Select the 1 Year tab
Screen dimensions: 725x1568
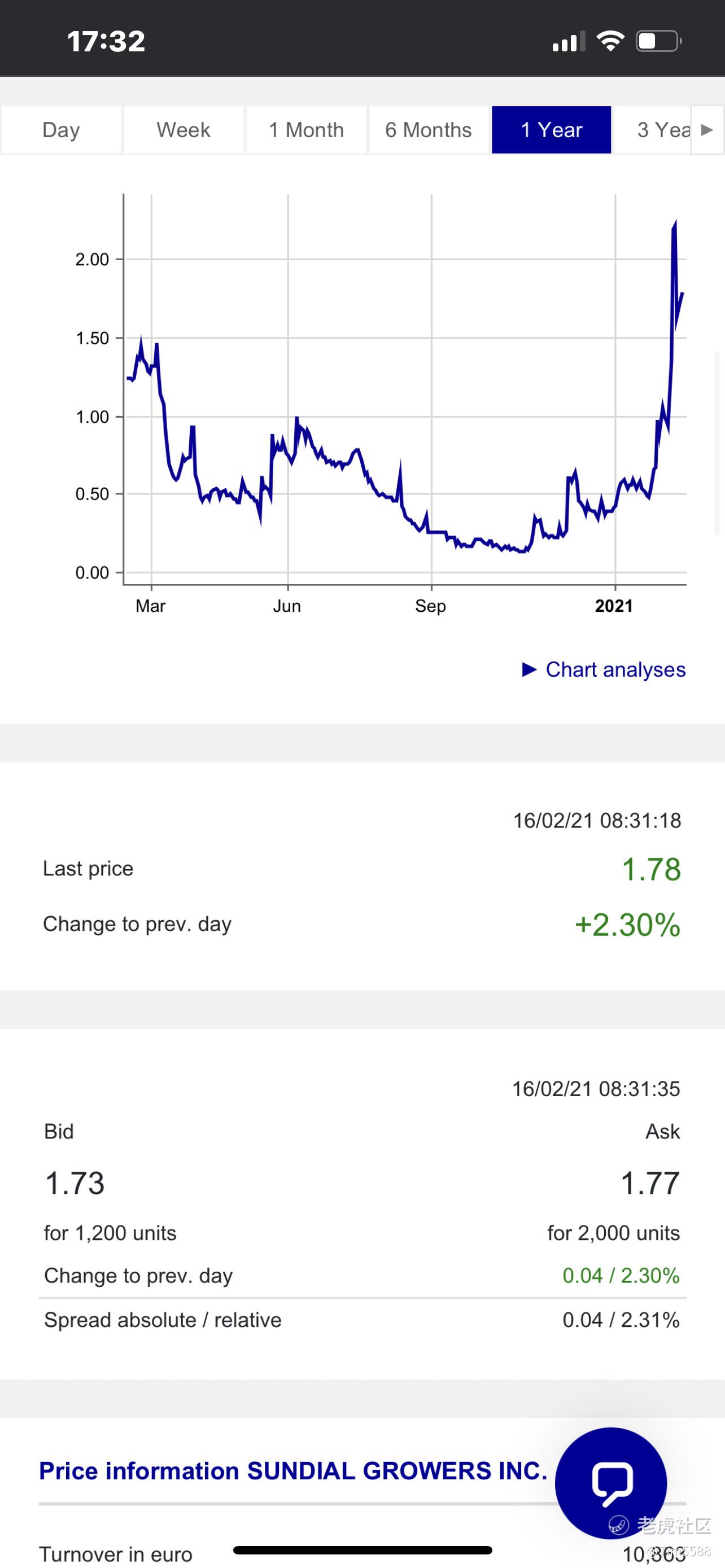tap(552, 130)
